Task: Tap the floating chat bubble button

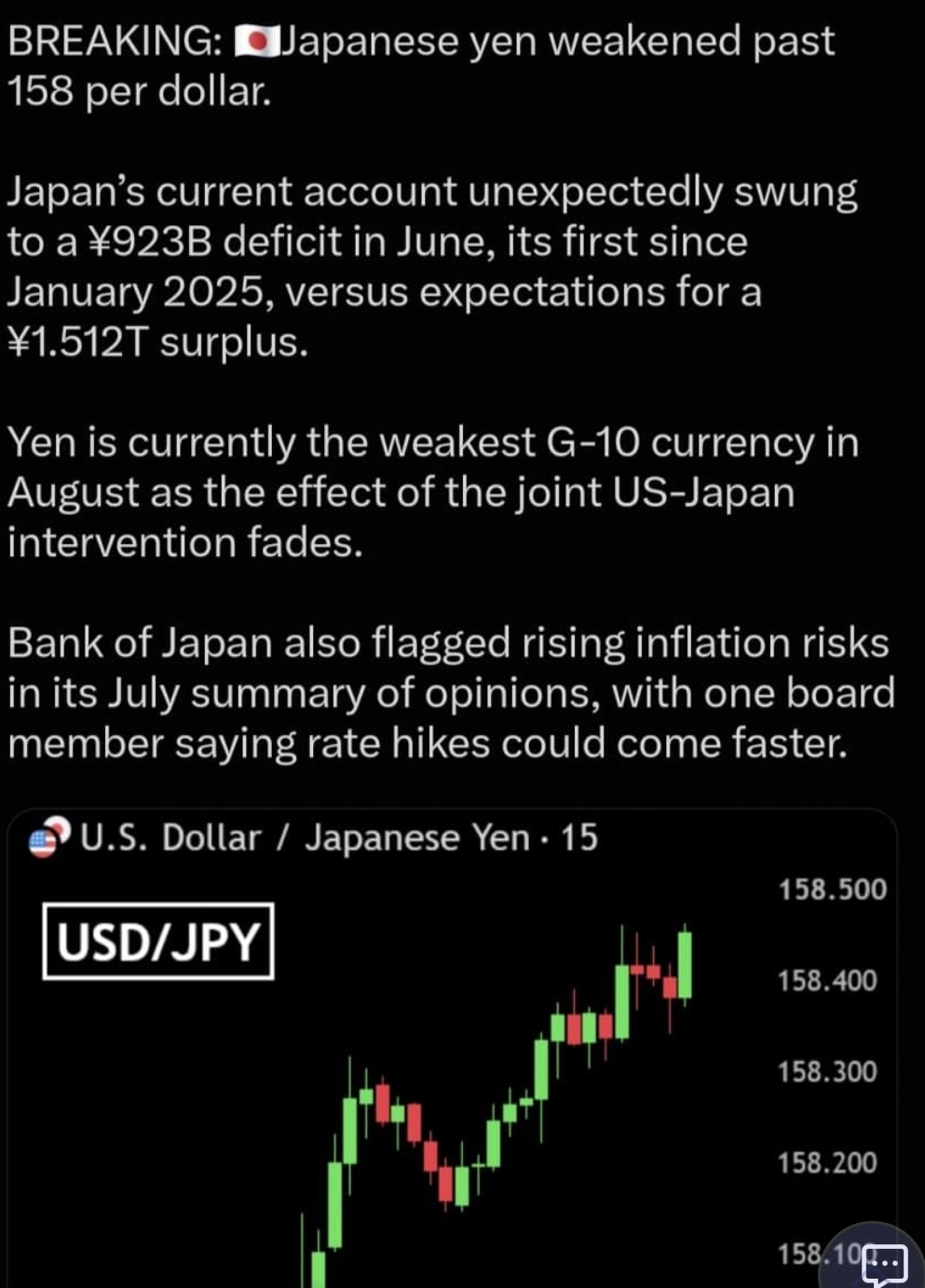Action: pos(883,1264)
